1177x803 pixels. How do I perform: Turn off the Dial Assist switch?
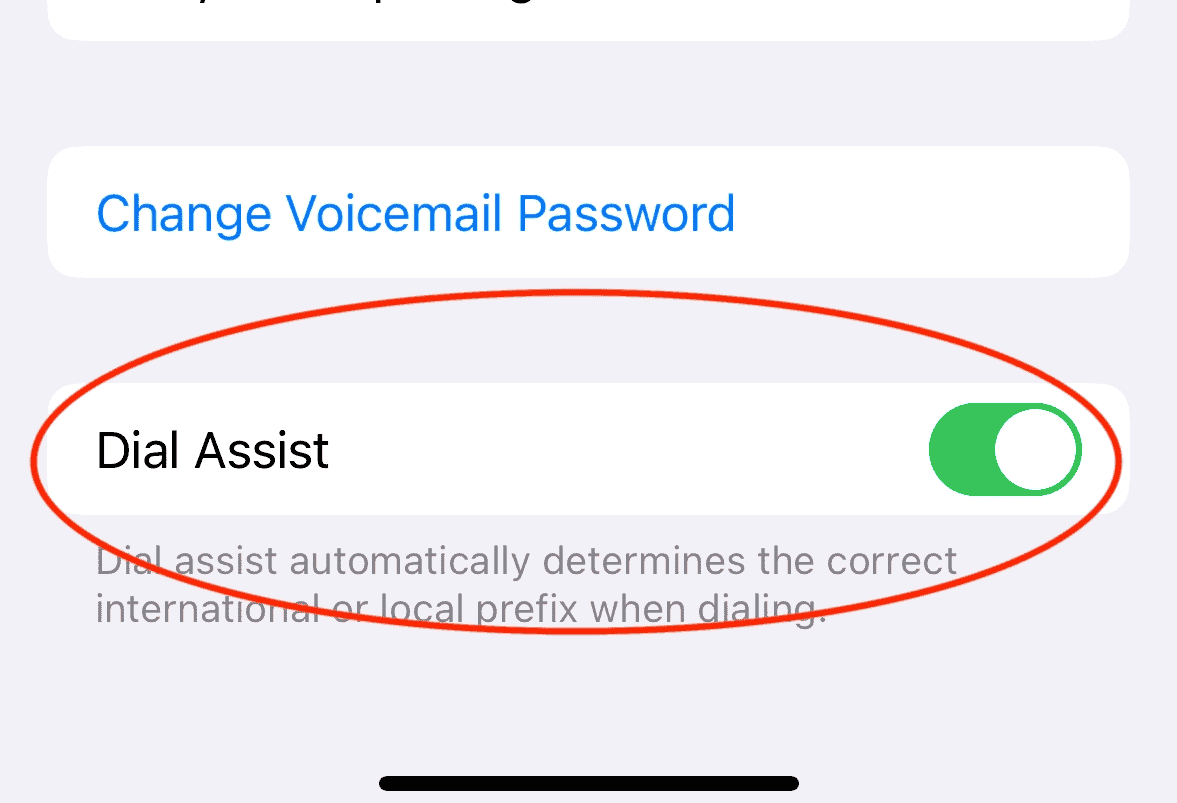pos(1005,450)
